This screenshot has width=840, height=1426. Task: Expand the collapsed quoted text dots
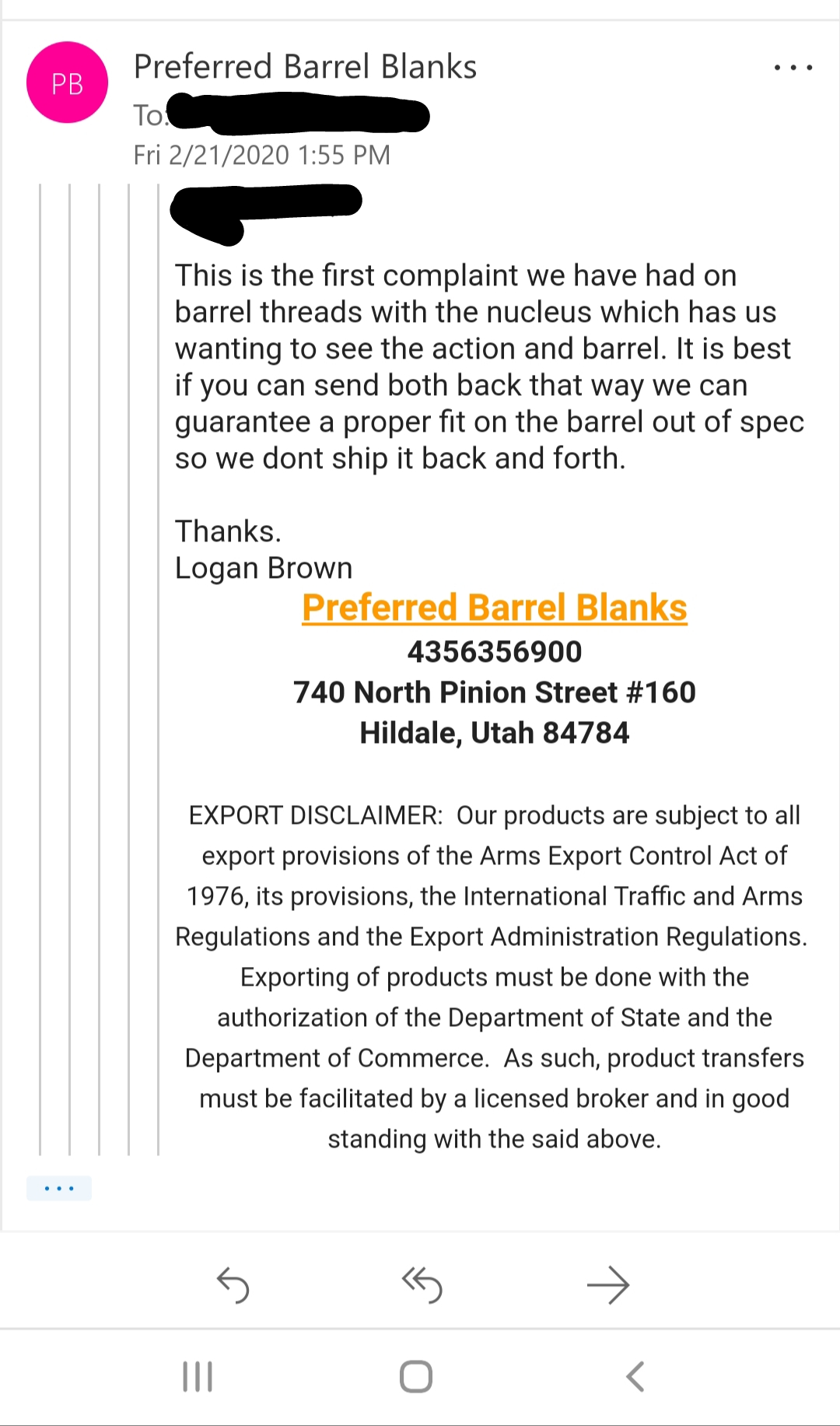point(59,1188)
